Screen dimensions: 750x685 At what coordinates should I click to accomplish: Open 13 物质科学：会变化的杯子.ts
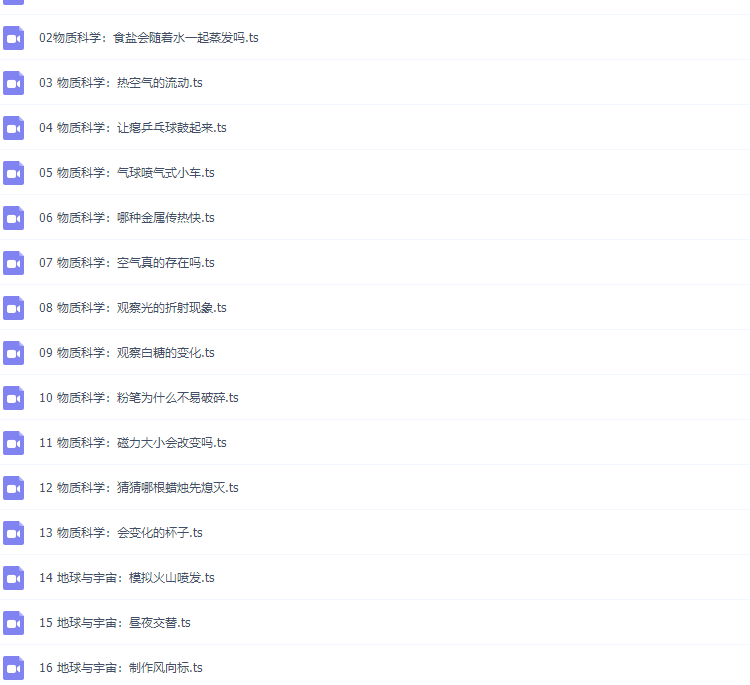pos(121,533)
